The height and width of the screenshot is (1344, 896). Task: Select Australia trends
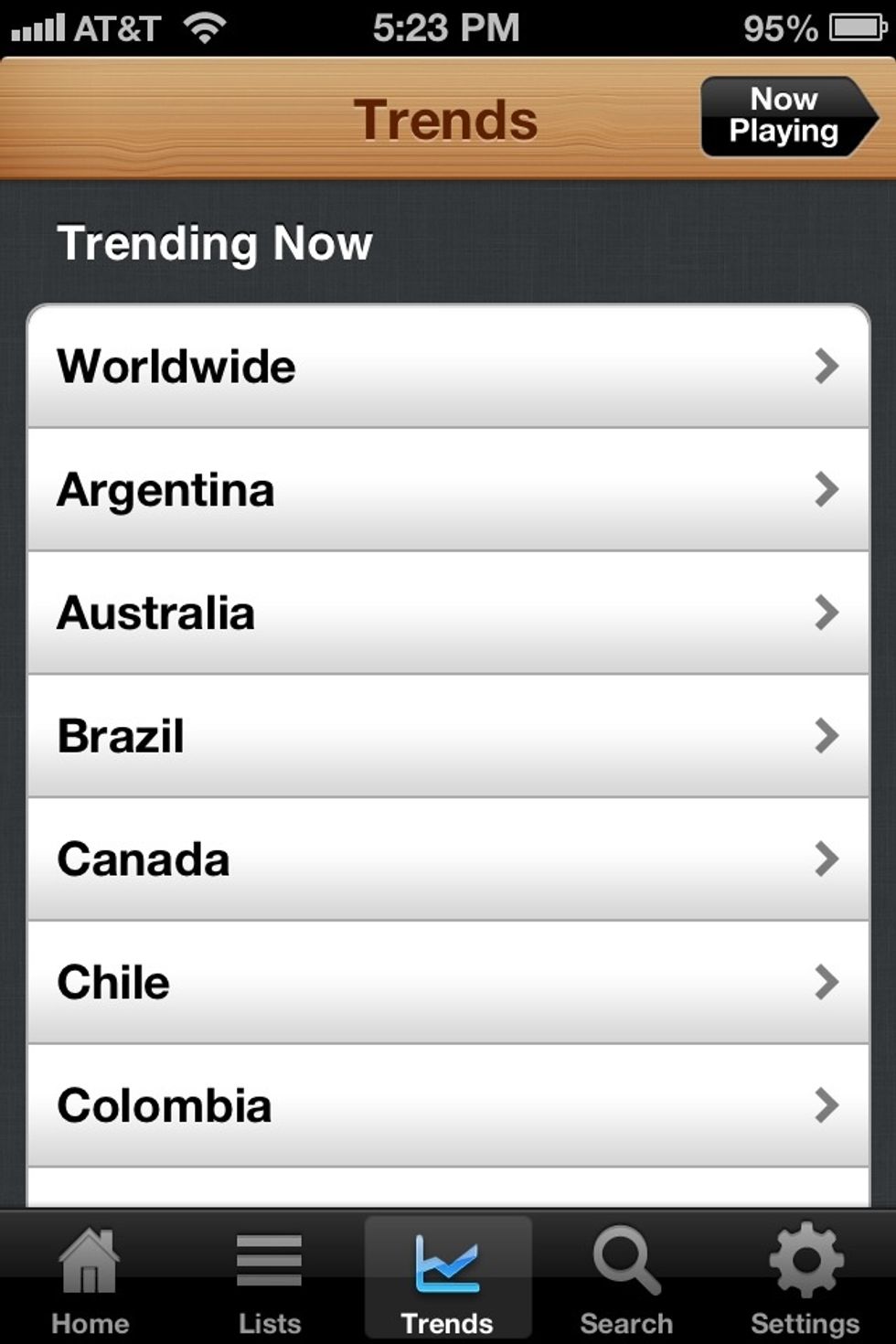click(448, 613)
